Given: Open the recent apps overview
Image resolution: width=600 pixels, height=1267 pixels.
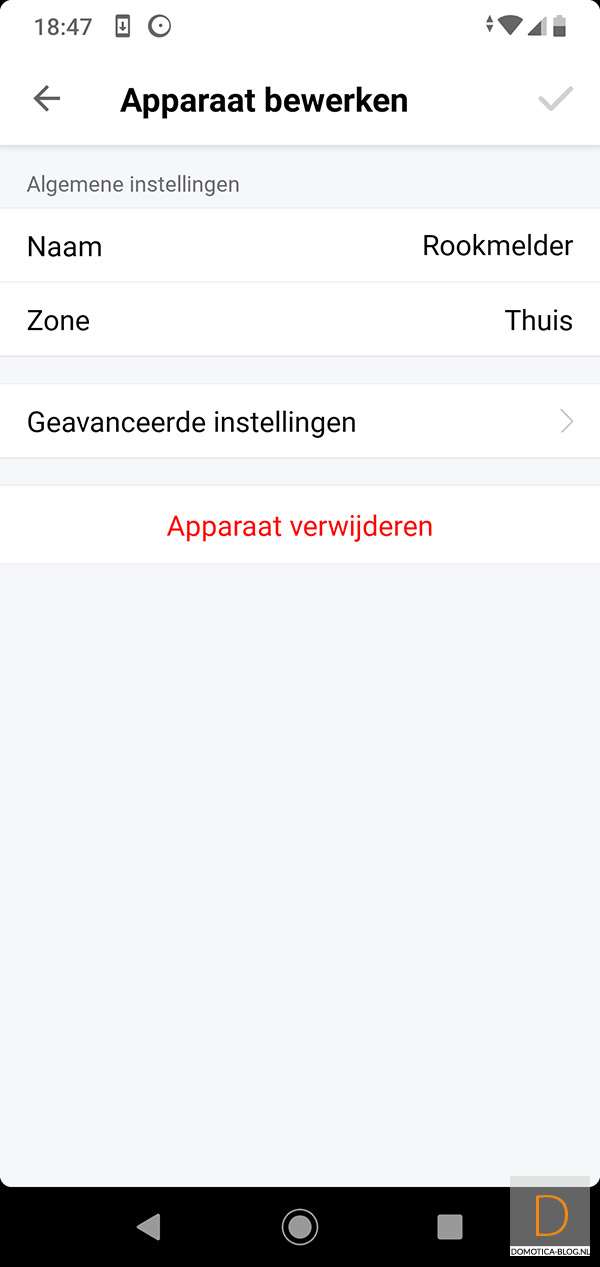Looking at the screenshot, I should coord(450,1226).
